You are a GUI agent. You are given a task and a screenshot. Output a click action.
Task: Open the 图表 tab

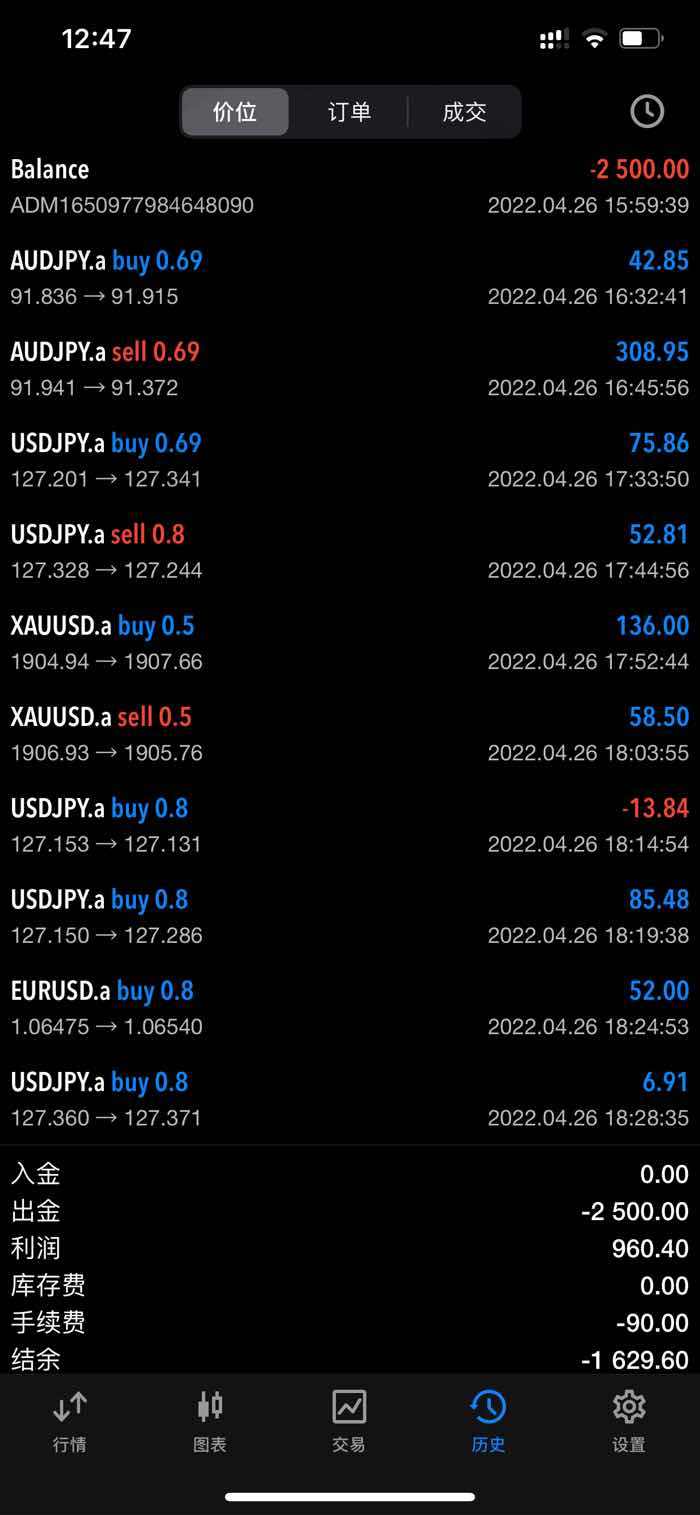(x=210, y=1421)
